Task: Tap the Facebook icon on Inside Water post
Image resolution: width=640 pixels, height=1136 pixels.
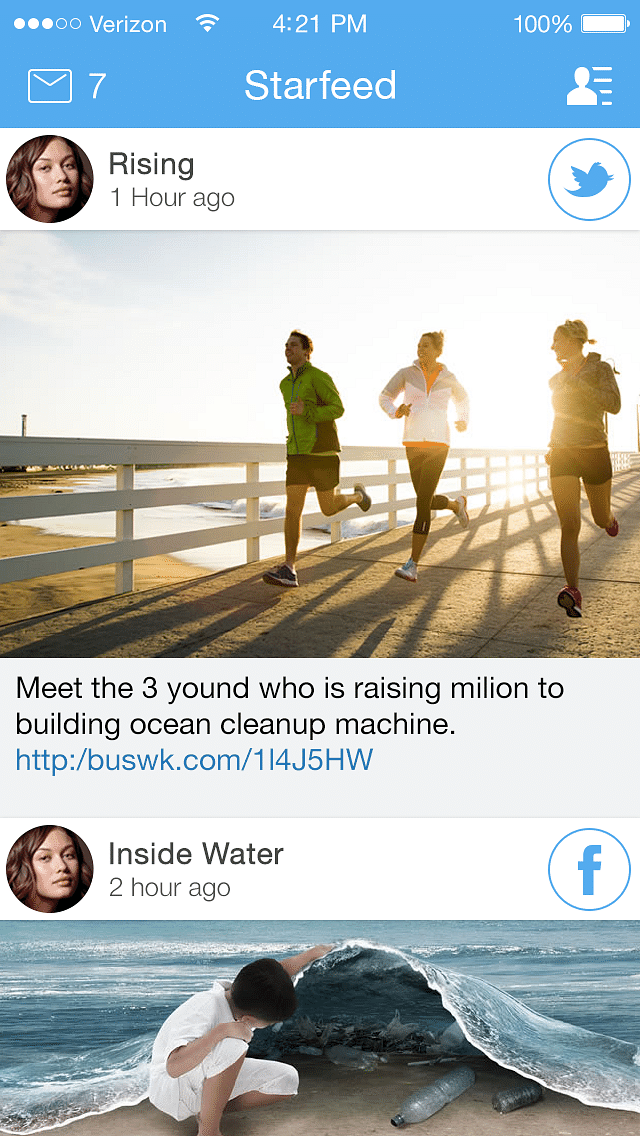Action: pyautogui.click(x=589, y=870)
